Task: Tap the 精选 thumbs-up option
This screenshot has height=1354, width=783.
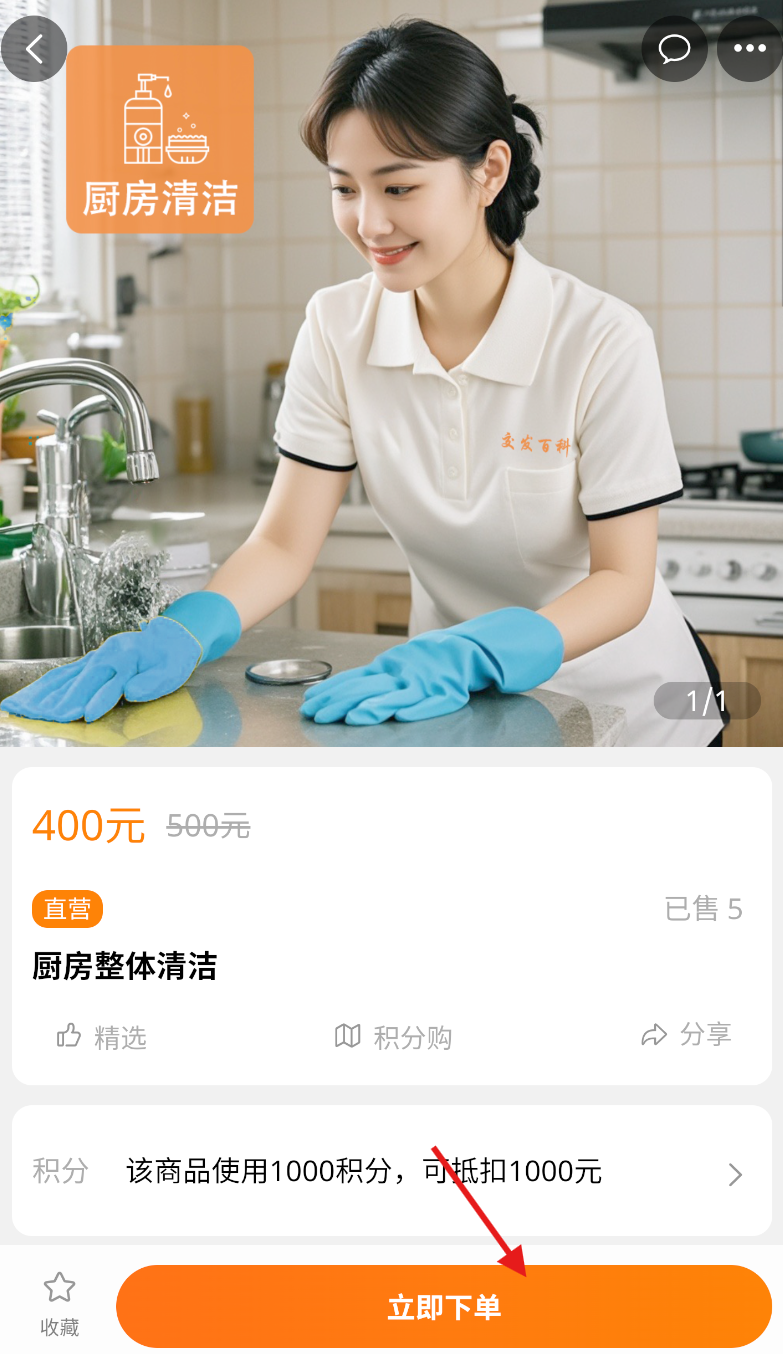Action: tap(101, 1037)
